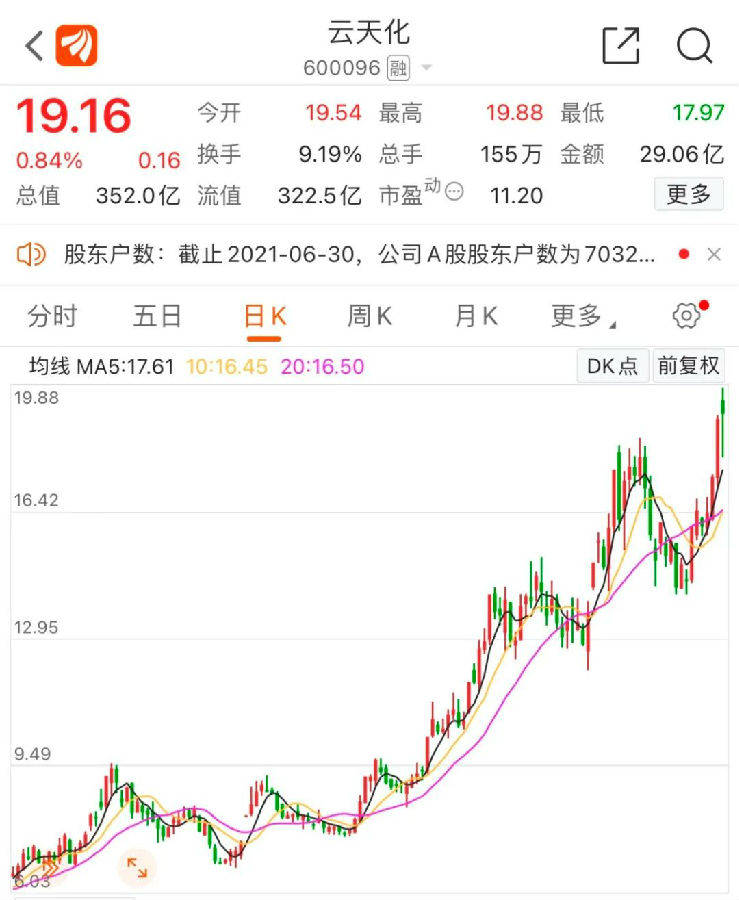
Task: Dismiss the shareholder notice banner
Action: (714, 255)
